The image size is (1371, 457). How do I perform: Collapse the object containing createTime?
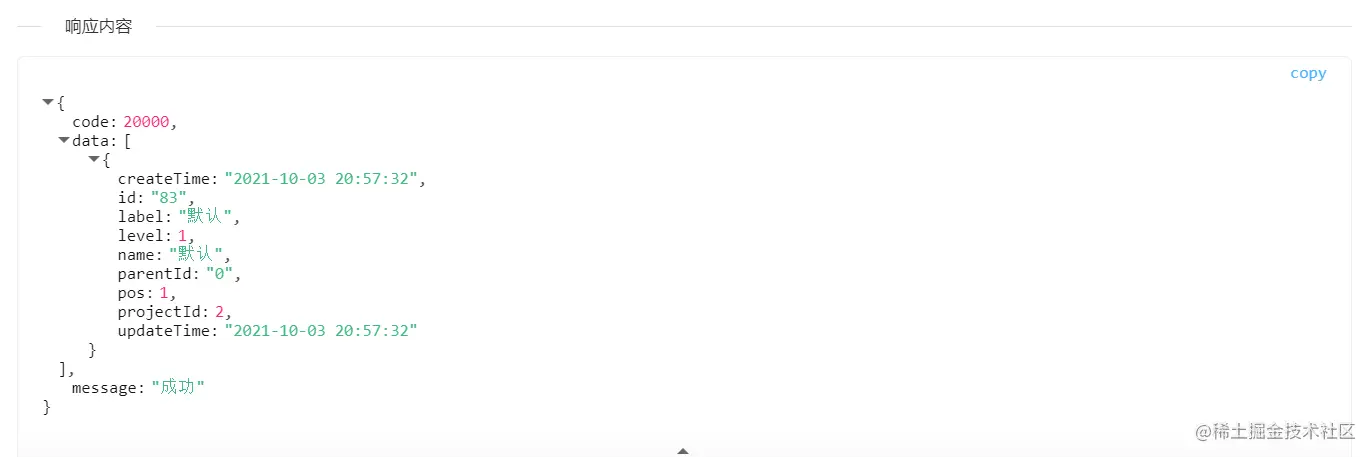[x=94, y=159]
